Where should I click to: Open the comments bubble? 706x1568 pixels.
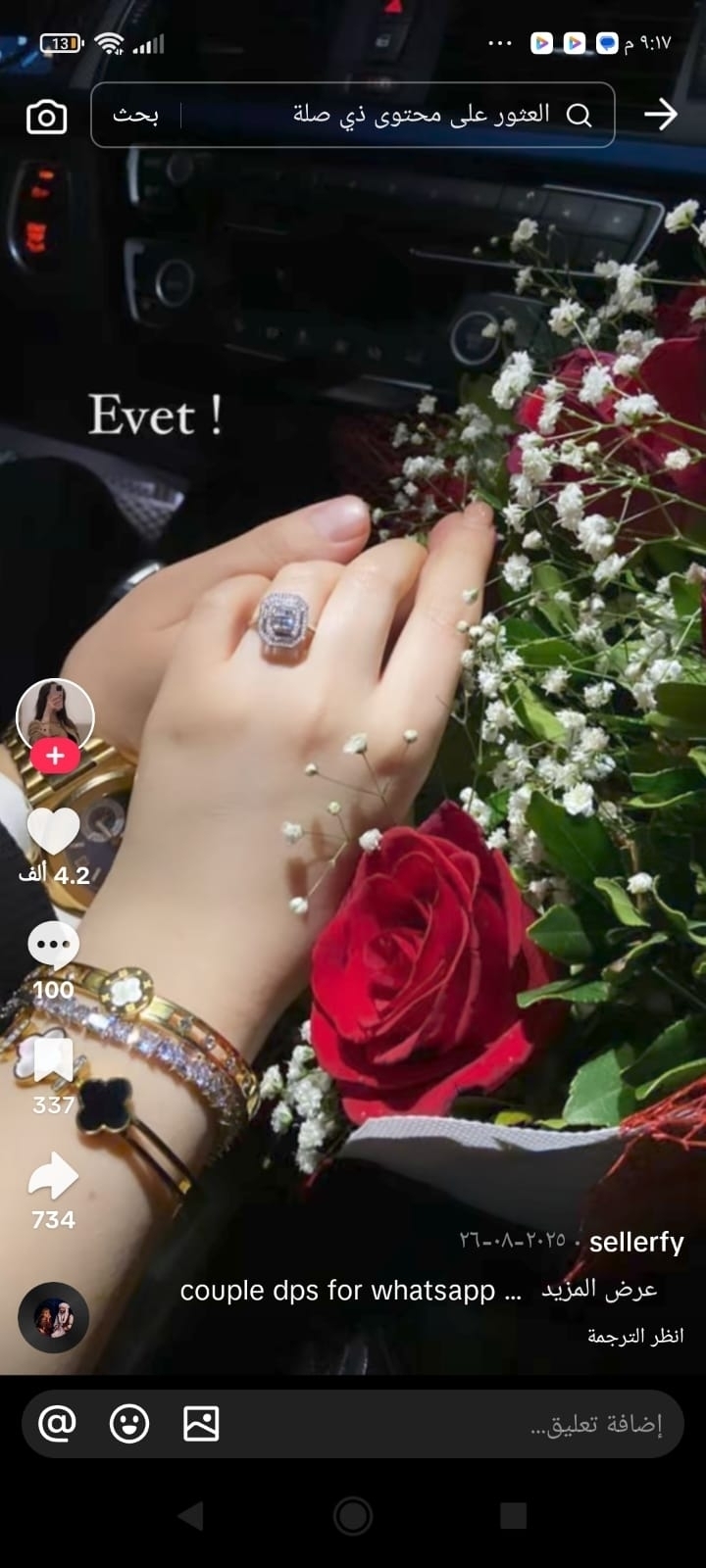[53, 946]
